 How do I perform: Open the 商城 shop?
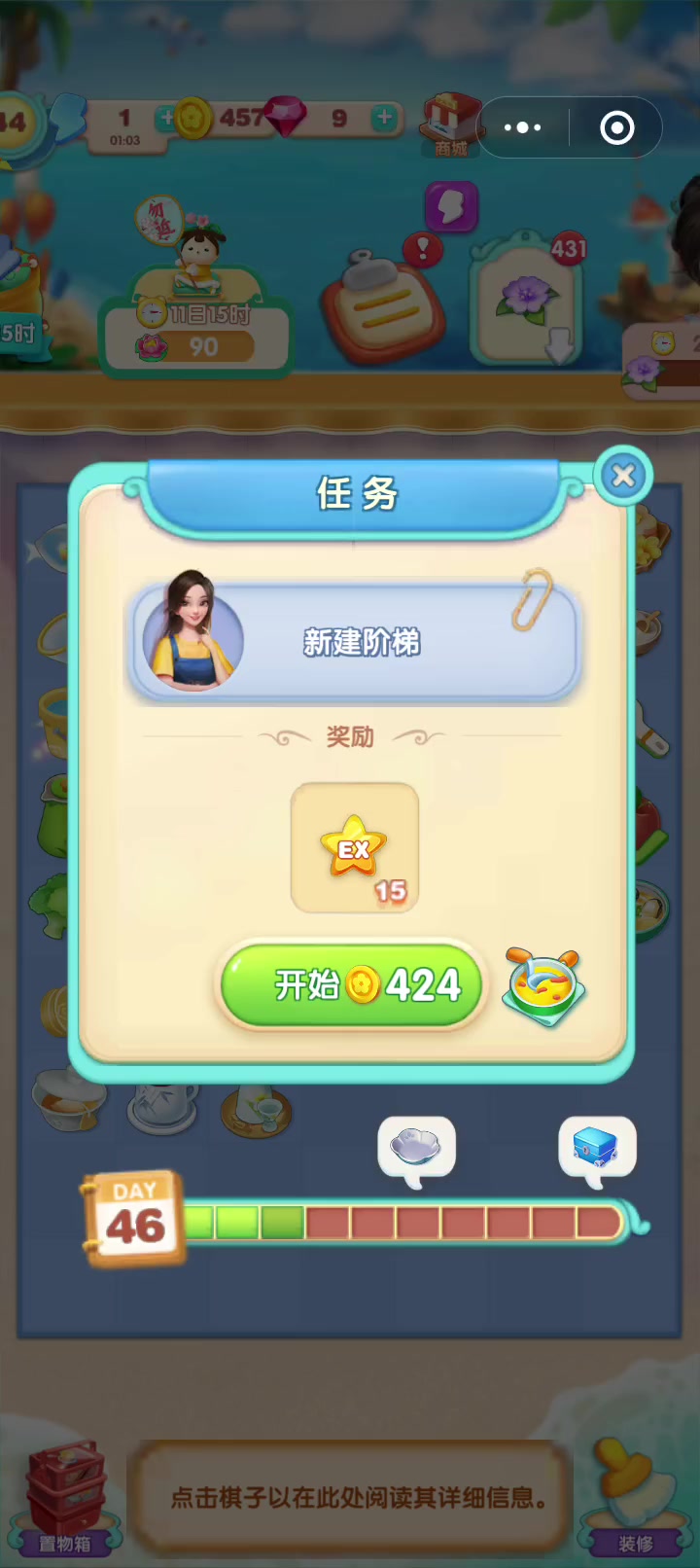click(451, 125)
